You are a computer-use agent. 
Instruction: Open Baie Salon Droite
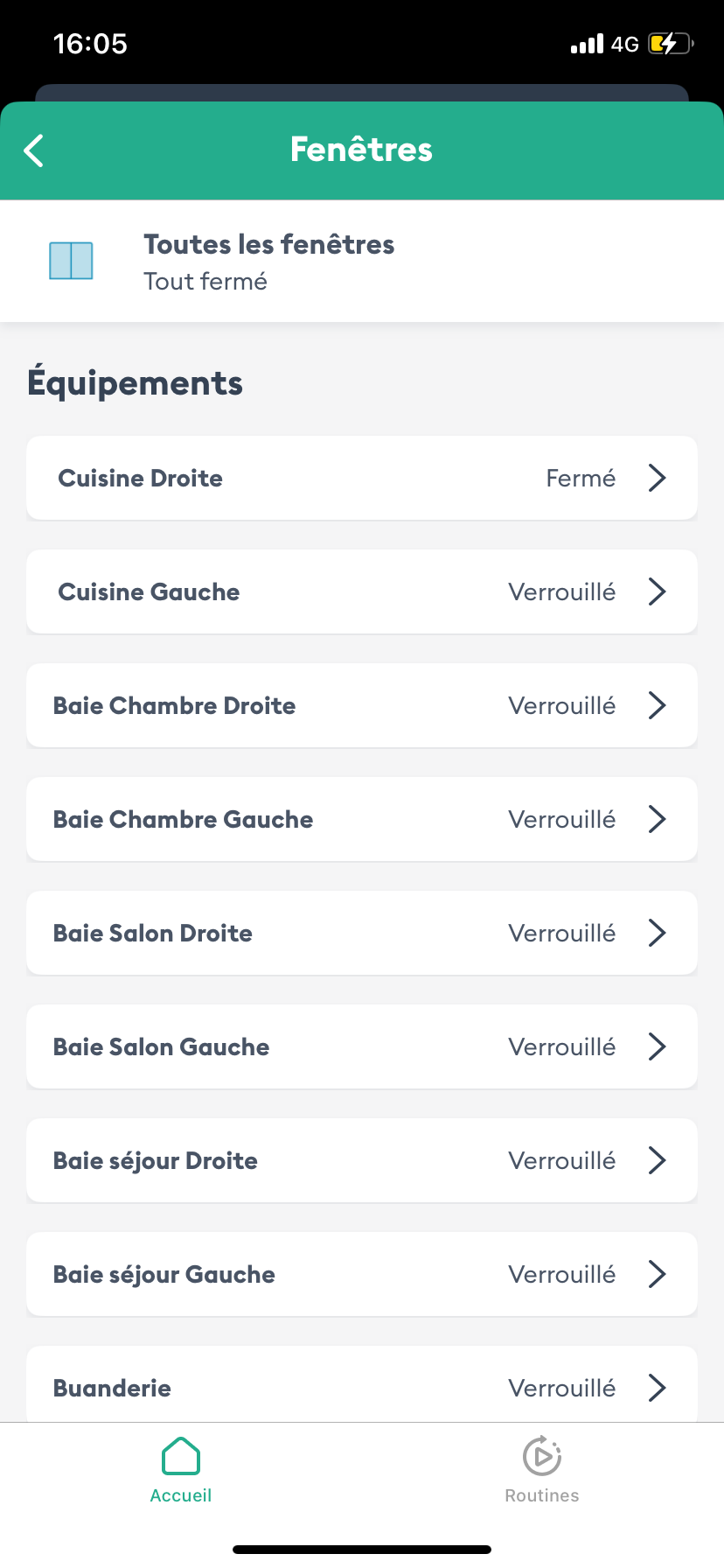362,933
